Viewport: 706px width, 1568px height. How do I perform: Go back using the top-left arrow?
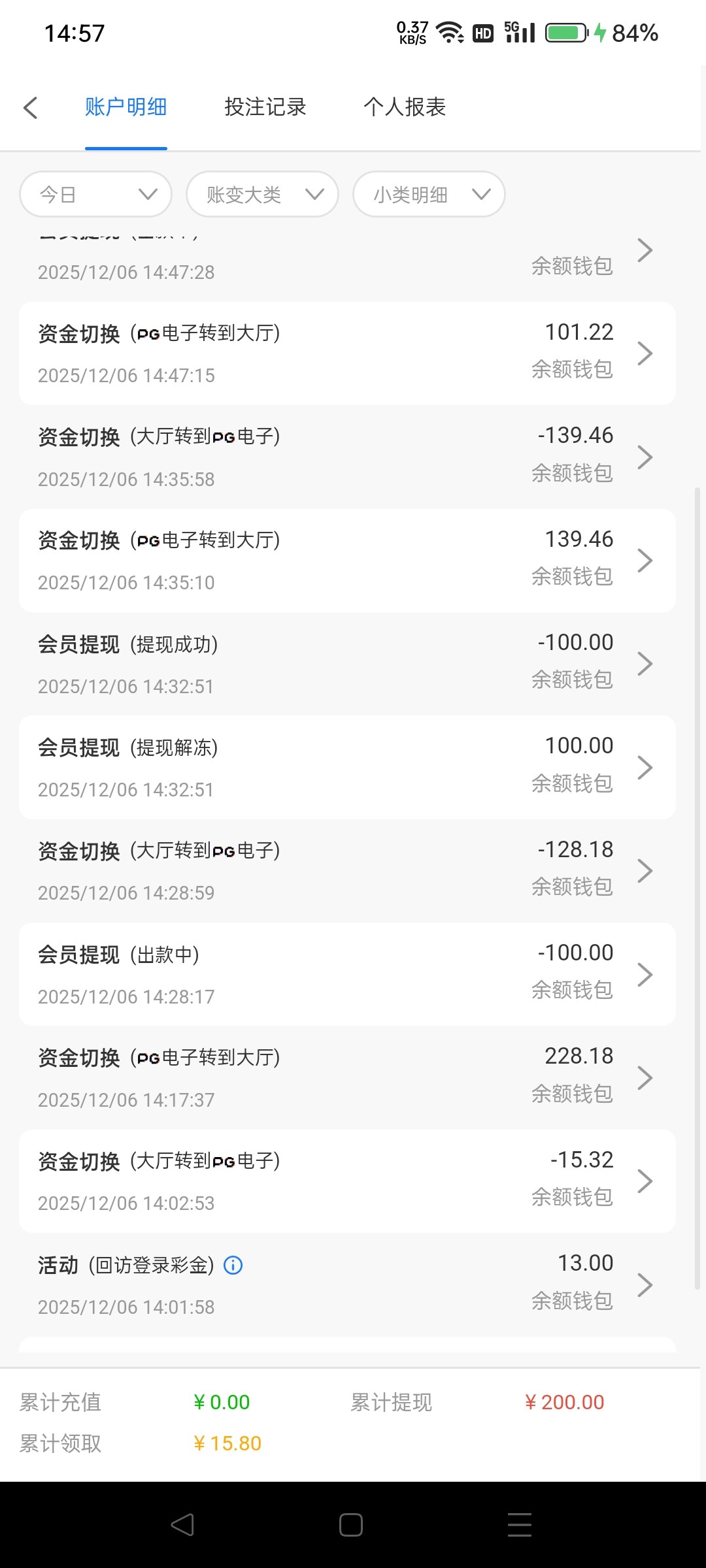[31, 108]
